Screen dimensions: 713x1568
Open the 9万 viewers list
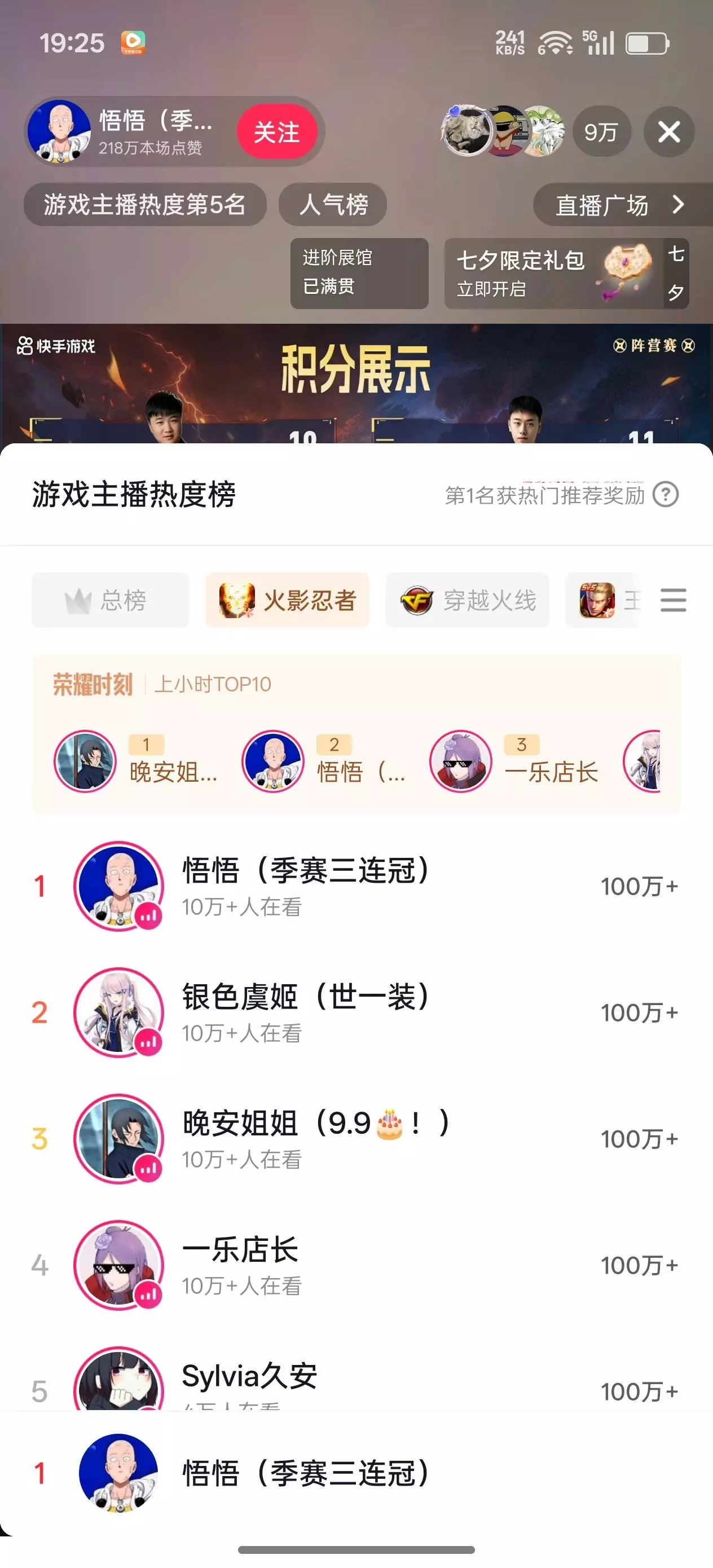(x=601, y=131)
